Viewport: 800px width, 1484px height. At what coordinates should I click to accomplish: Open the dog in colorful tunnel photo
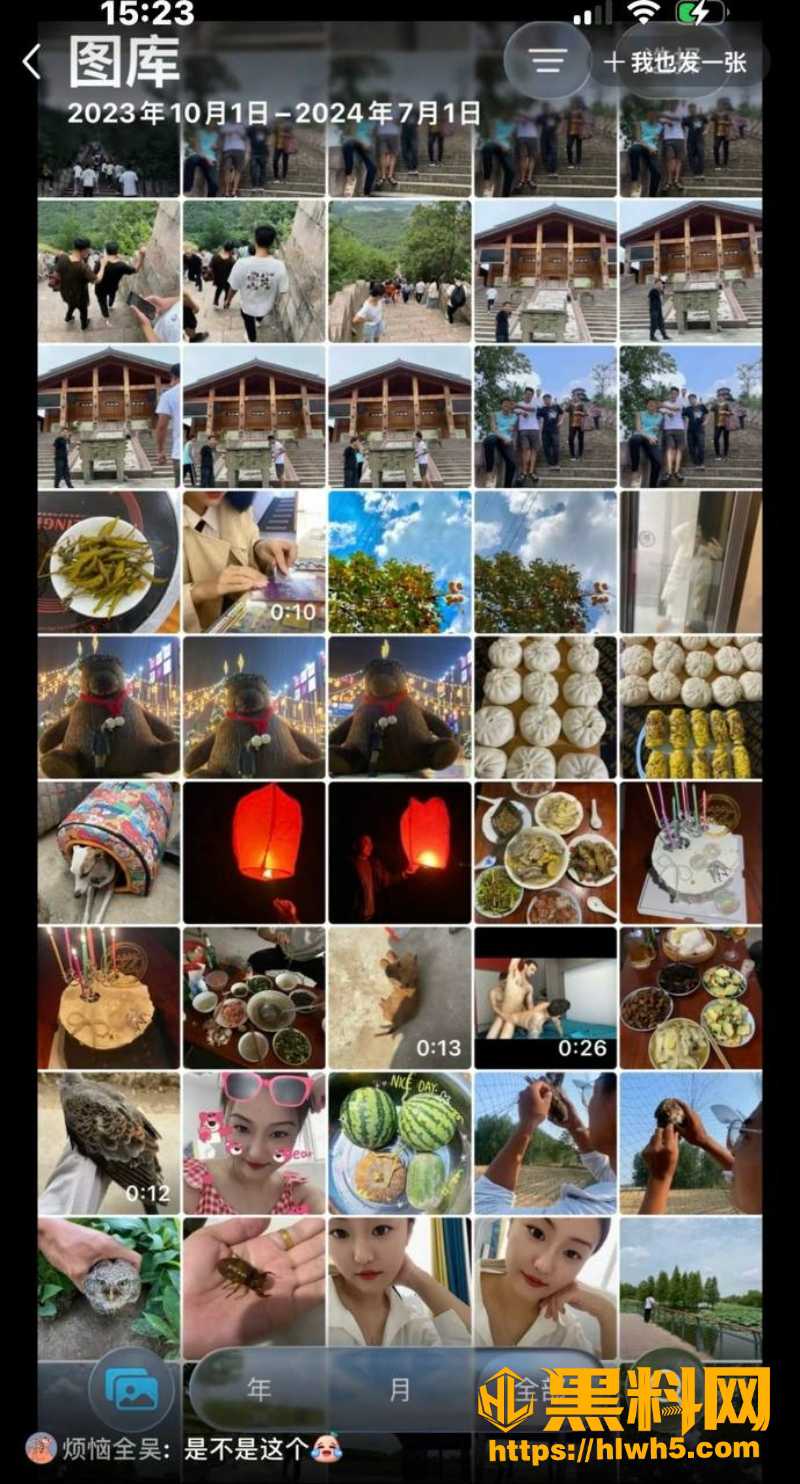[109, 853]
